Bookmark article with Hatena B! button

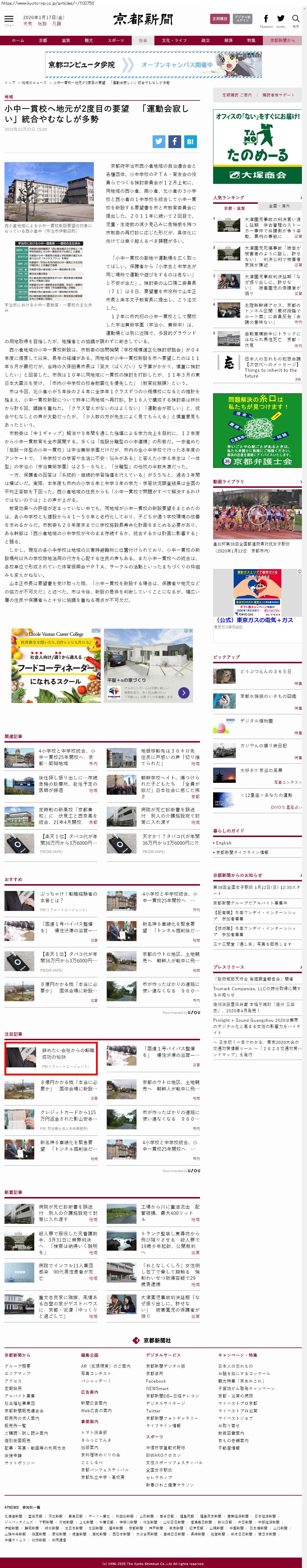190,141
